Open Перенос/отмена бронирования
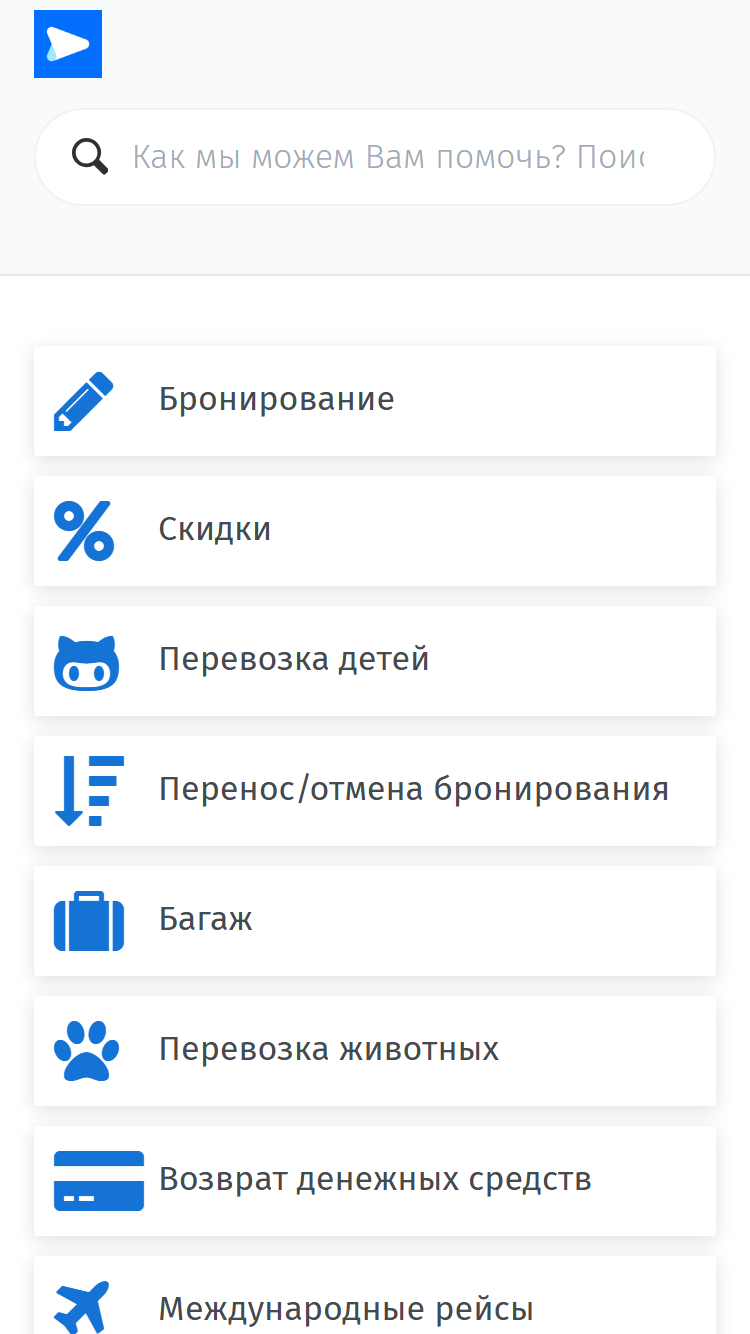750x1334 pixels. coord(375,790)
